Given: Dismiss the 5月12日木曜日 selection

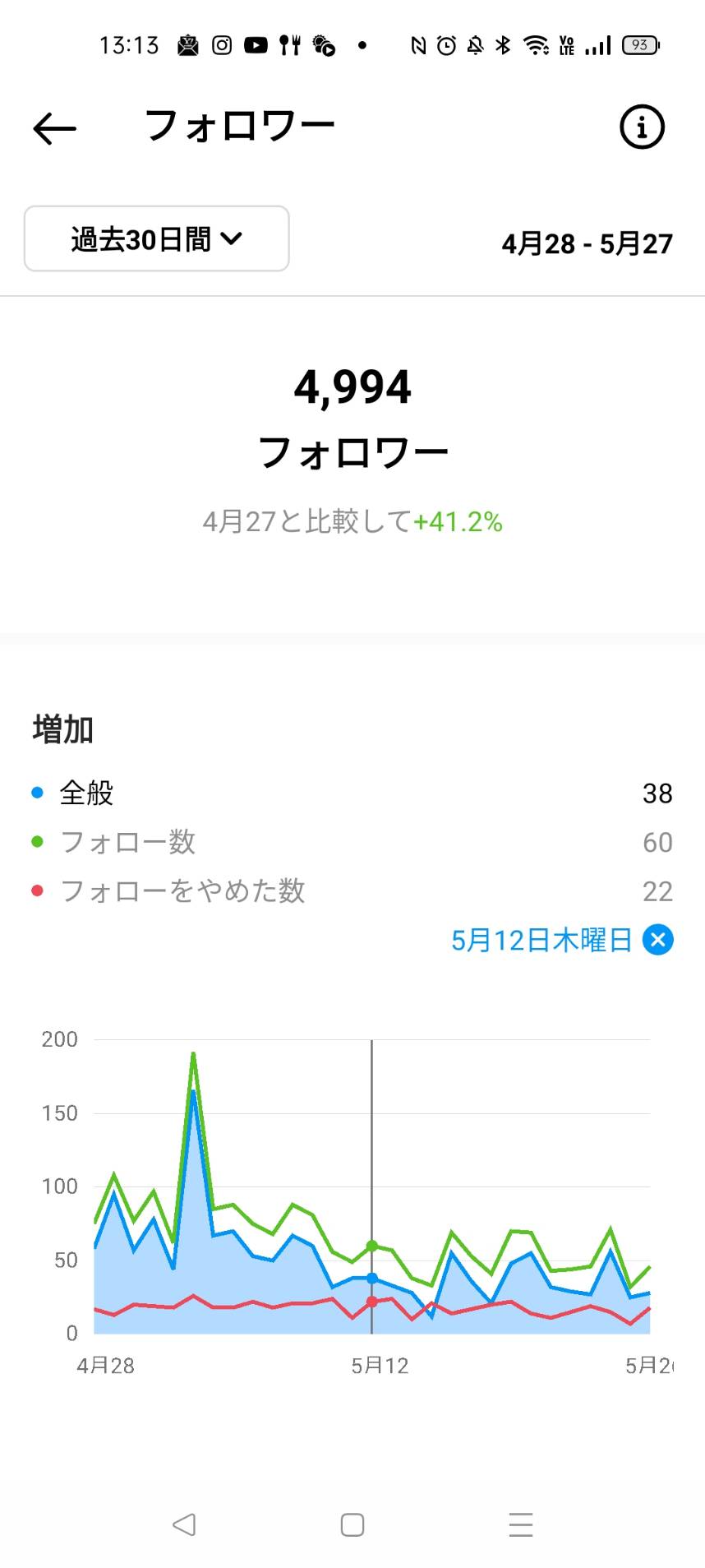Looking at the screenshot, I should (658, 939).
